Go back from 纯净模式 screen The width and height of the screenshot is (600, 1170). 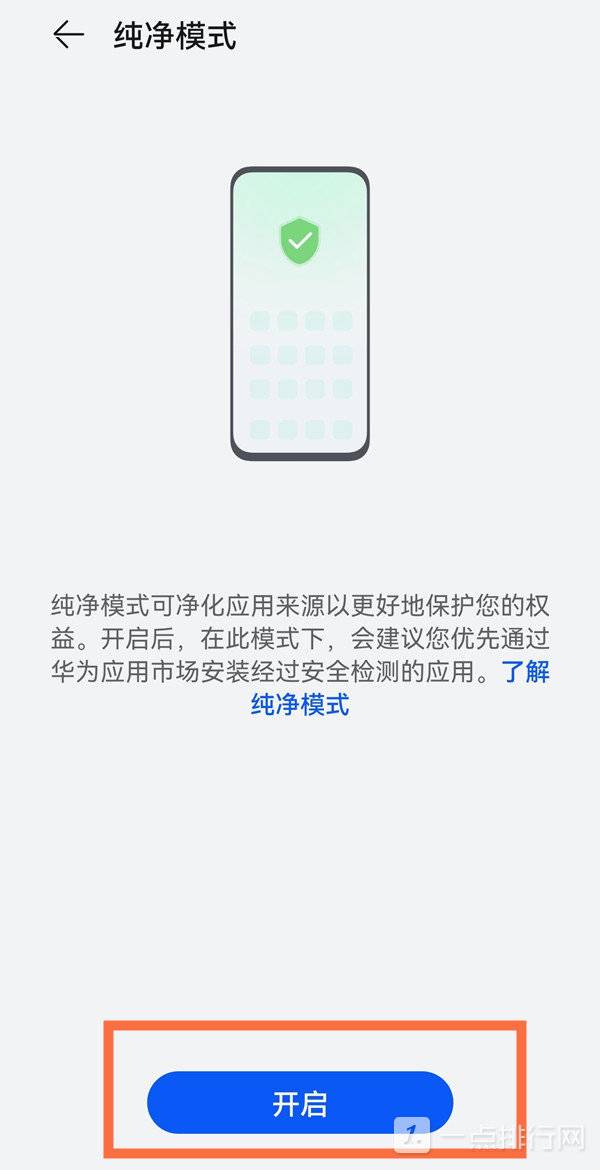click(x=68, y=36)
